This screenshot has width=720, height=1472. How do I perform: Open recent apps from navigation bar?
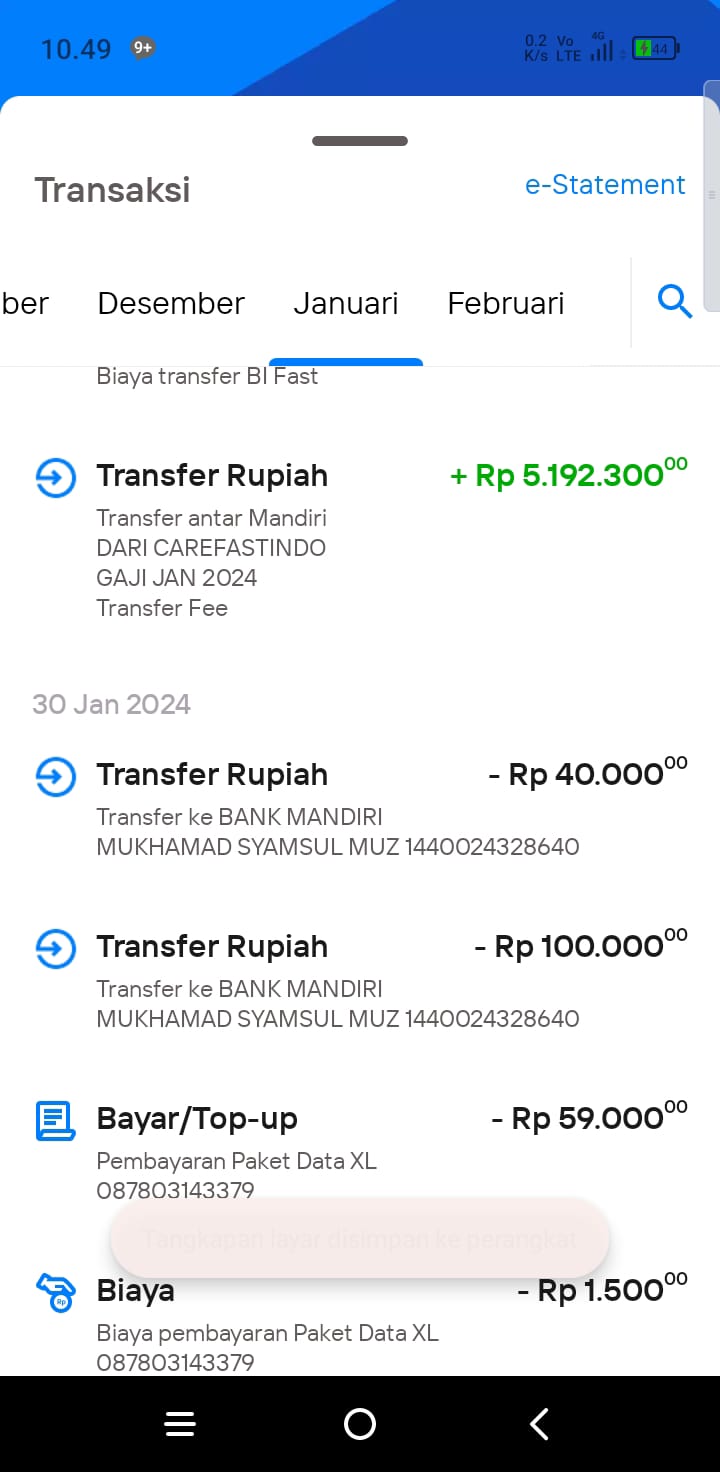[180, 1424]
